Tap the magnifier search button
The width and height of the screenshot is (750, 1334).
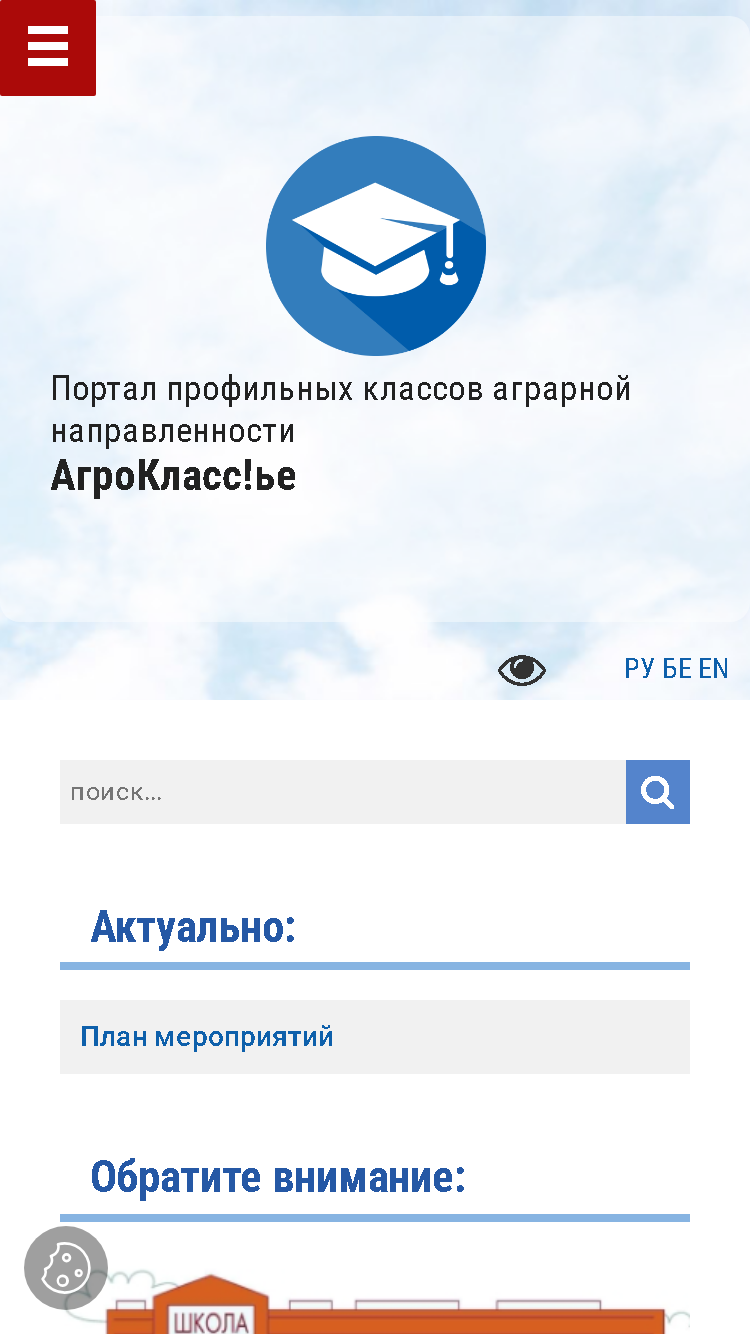(x=658, y=792)
